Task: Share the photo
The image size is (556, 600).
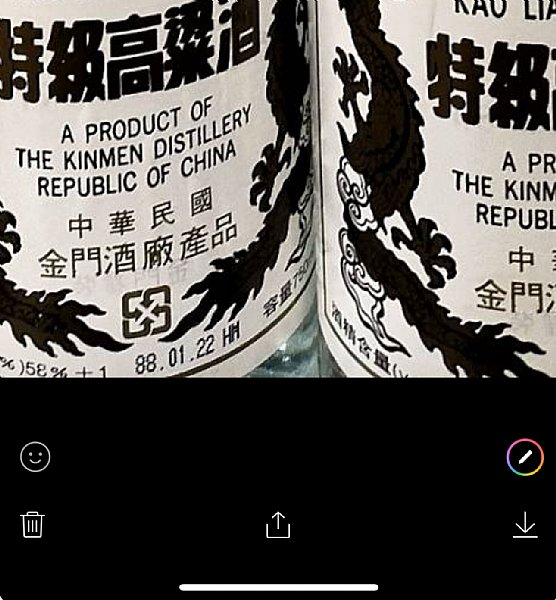Action: tap(278, 525)
